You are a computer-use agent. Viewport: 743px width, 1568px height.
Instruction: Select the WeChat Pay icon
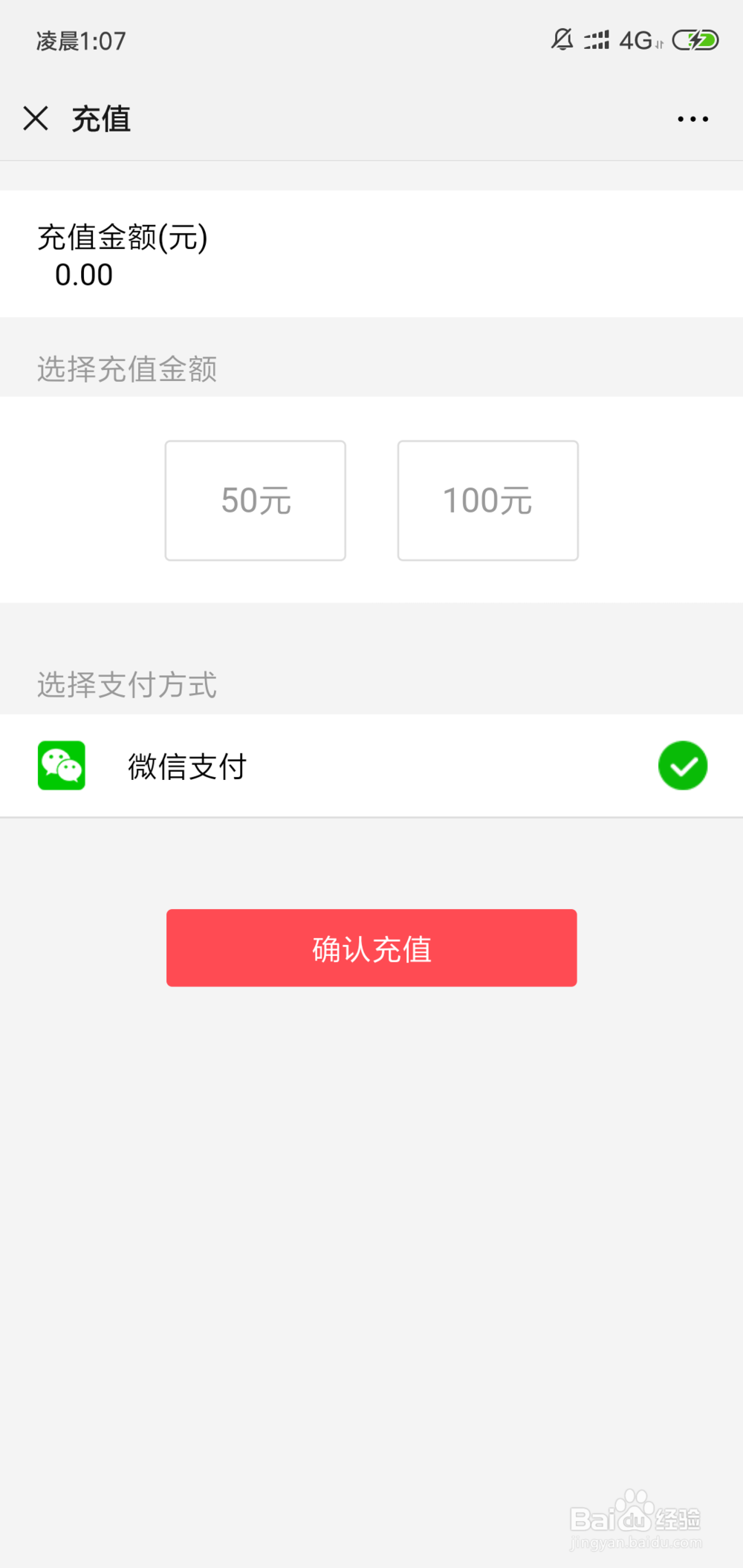[x=62, y=765]
